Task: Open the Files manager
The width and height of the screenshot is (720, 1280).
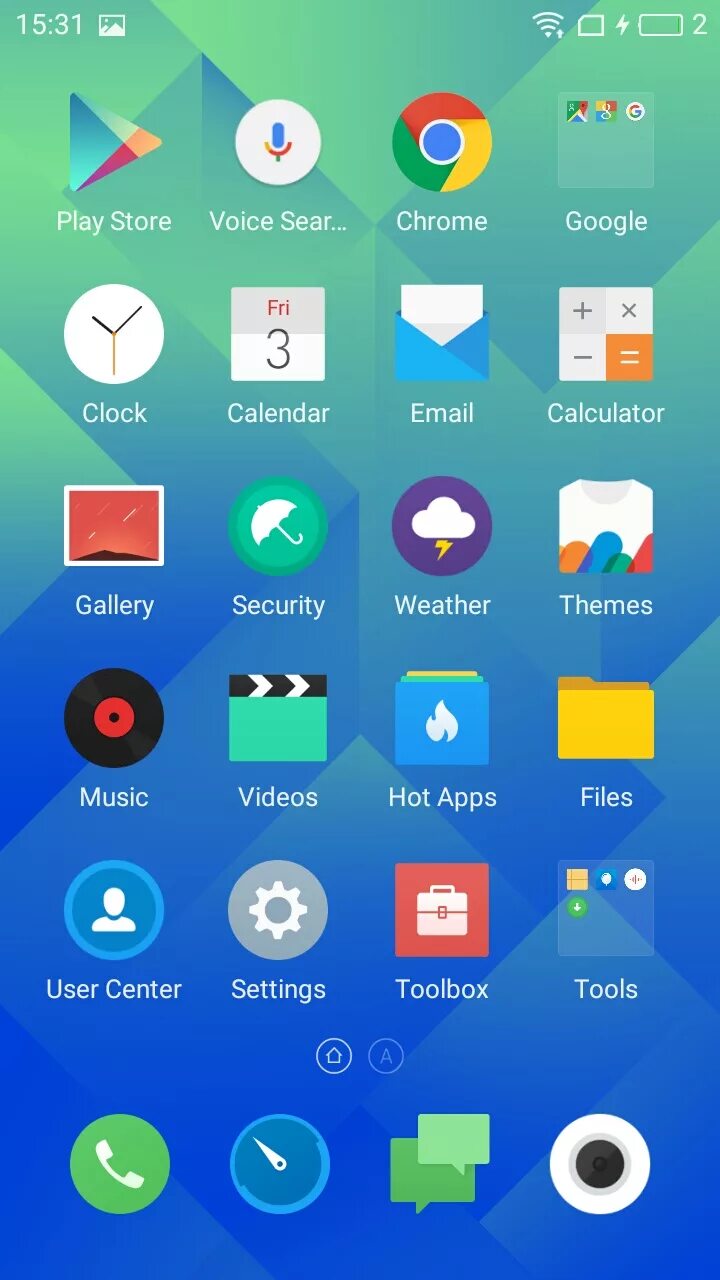Action: click(606, 718)
